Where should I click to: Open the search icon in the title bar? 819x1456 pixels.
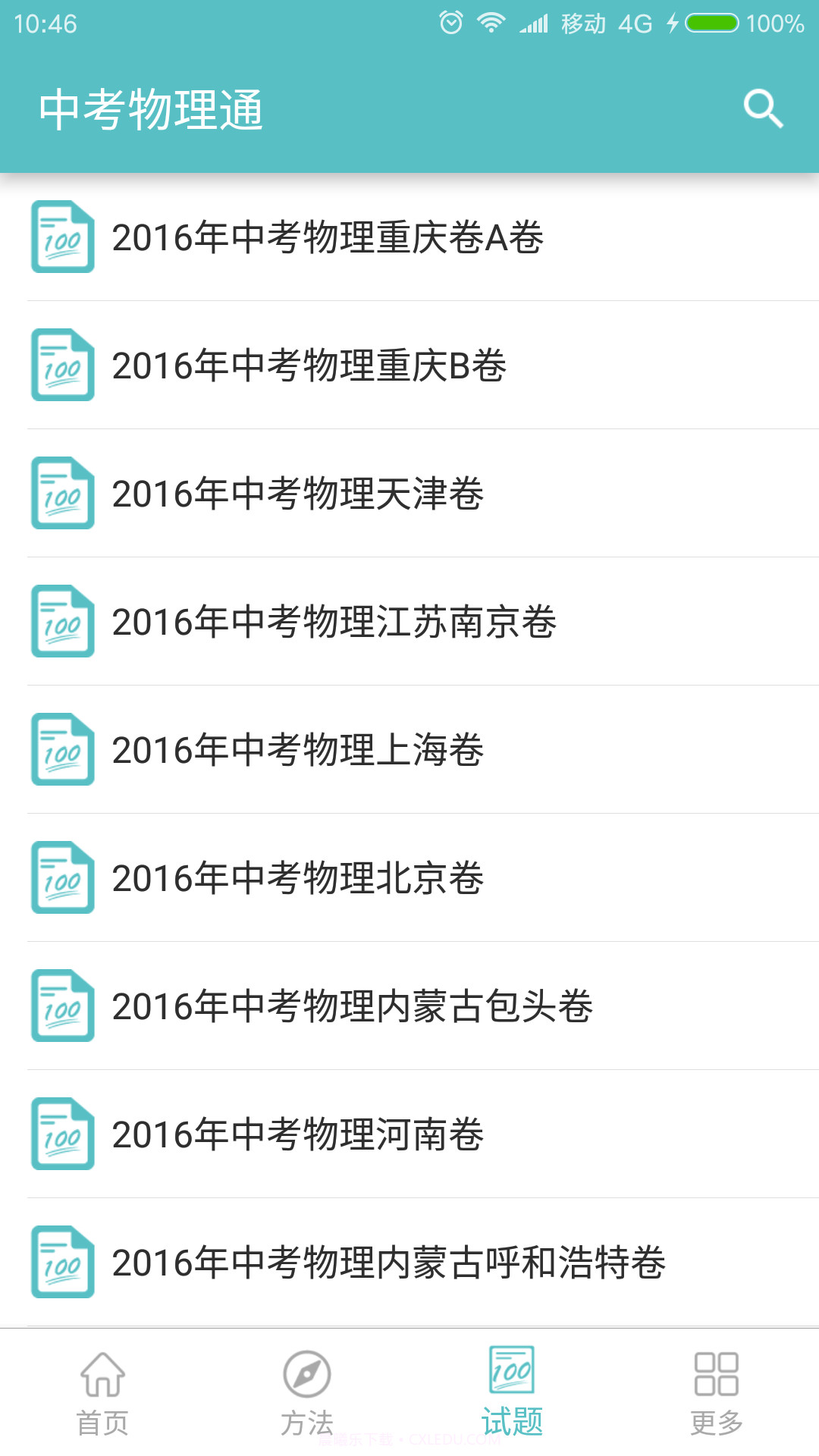tap(764, 108)
